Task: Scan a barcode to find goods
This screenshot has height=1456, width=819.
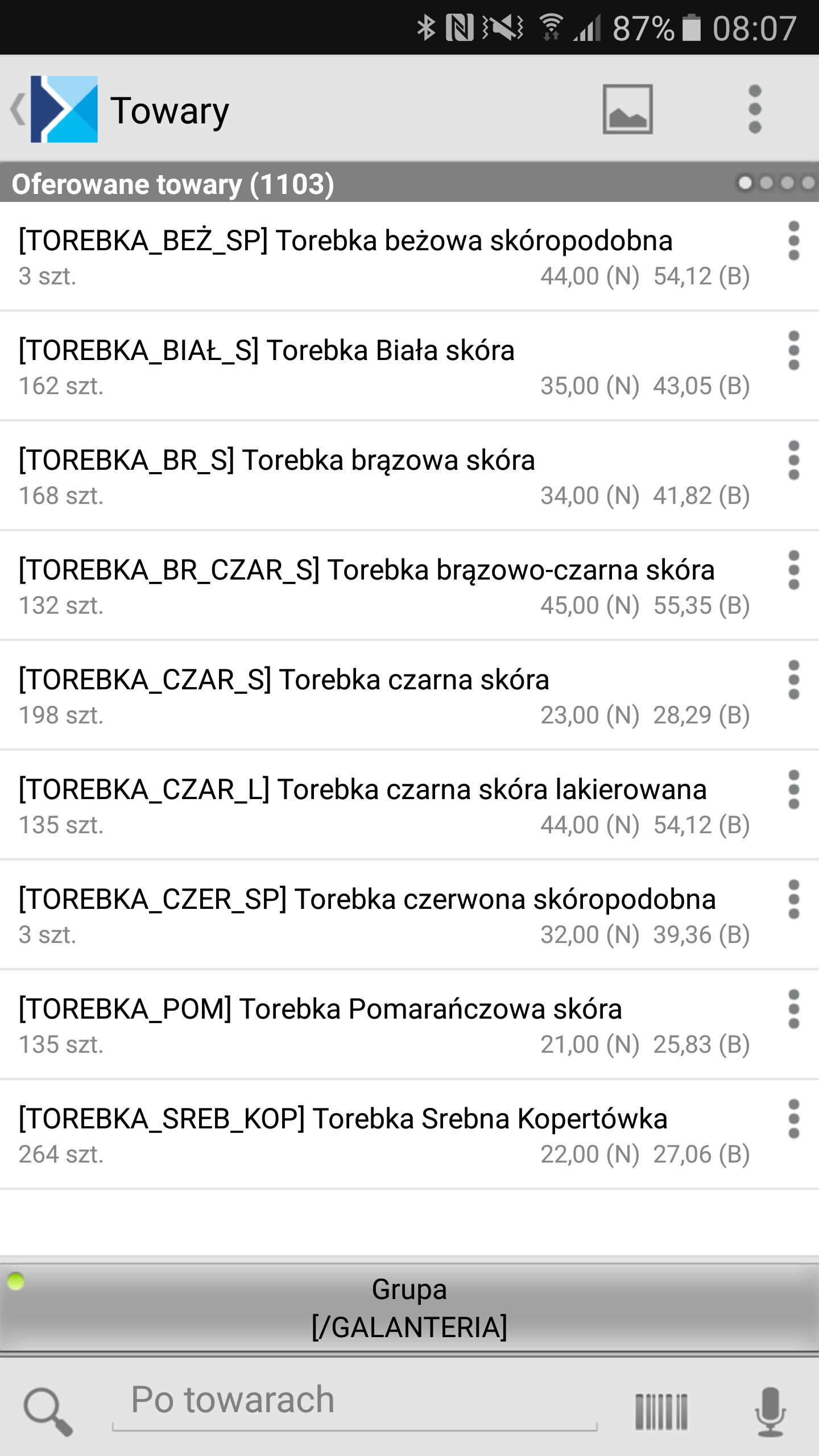Action: [x=661, y=1412]
